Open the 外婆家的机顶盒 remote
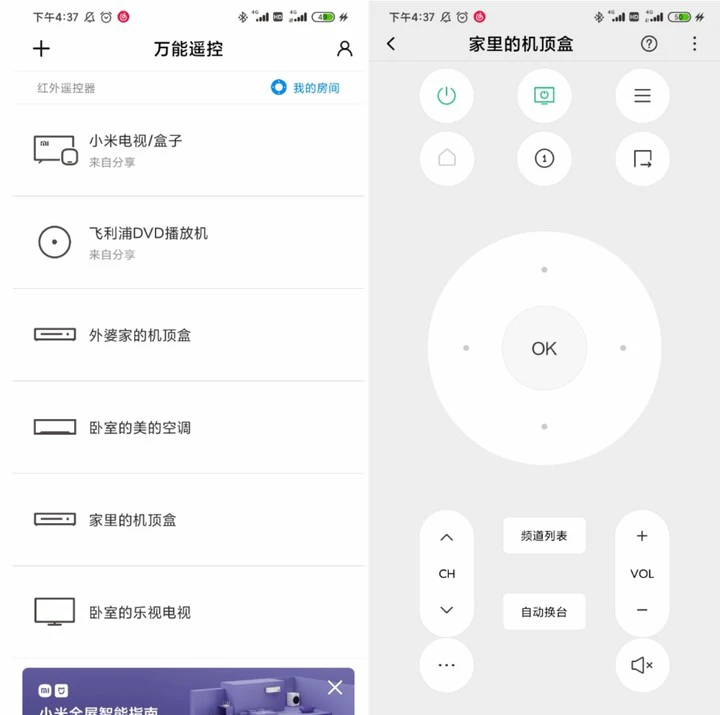720x715 pixels. tap(188, 335)
